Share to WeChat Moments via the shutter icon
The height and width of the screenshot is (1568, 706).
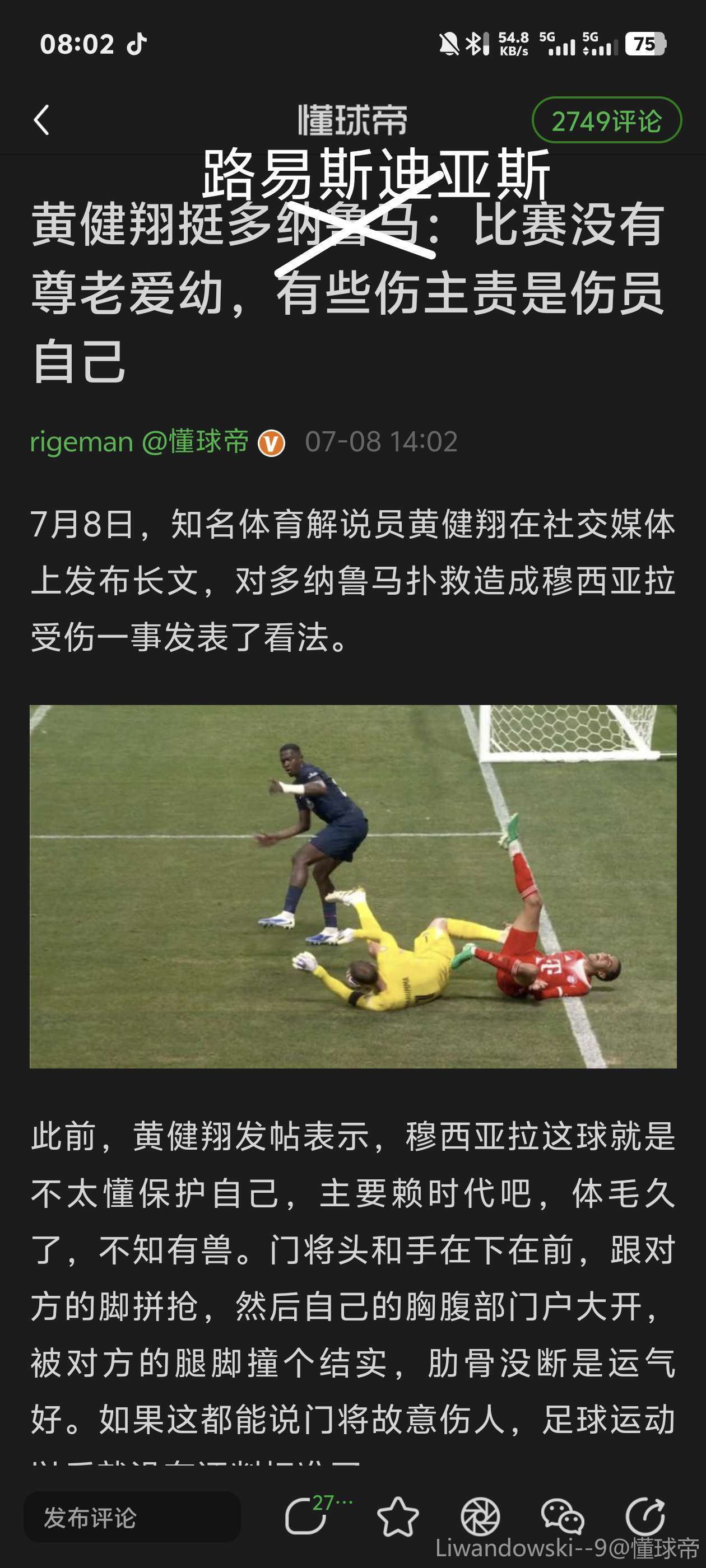tap(480, 1516)
